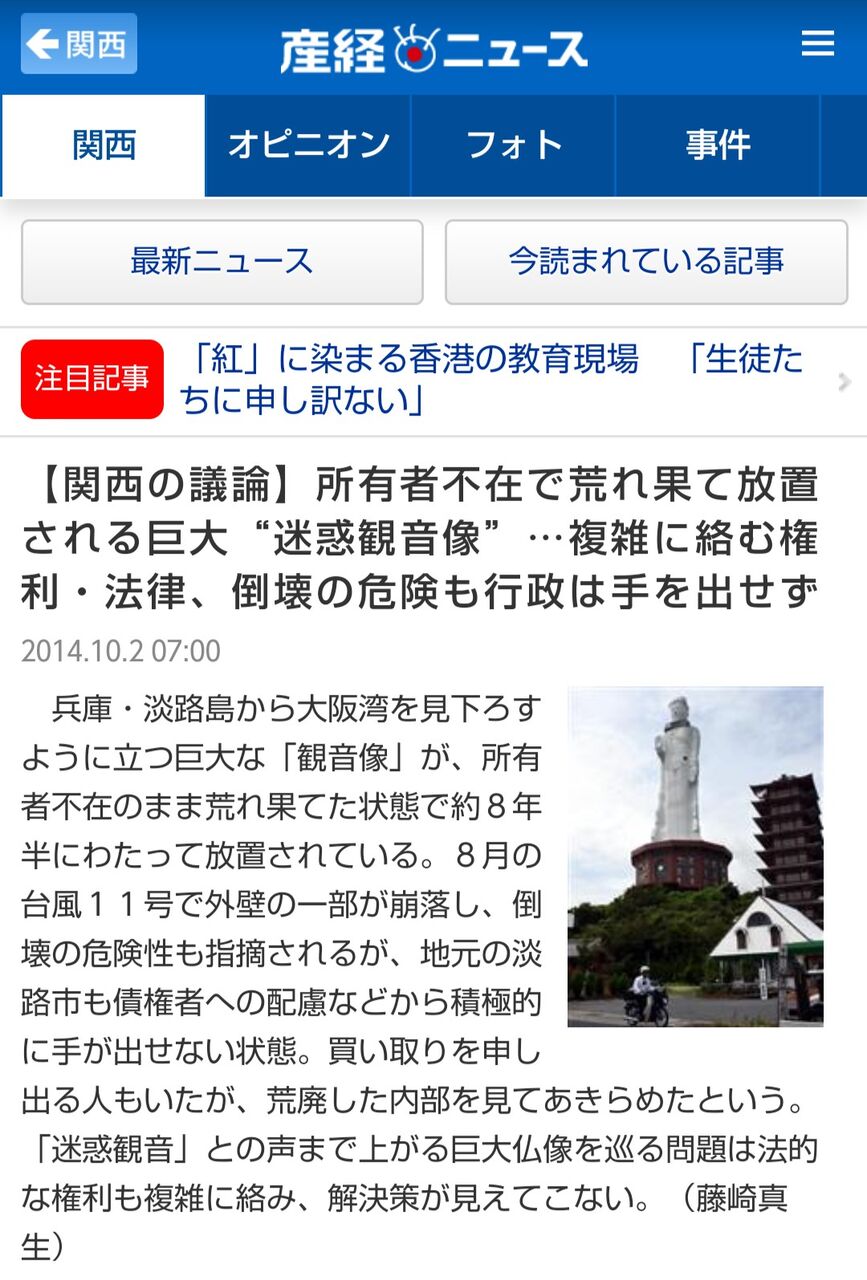The width and height of the screenshot is (867, 1280).
Task: Open the featured article about 香港の教育現場
Action: [x=492, y=379]
